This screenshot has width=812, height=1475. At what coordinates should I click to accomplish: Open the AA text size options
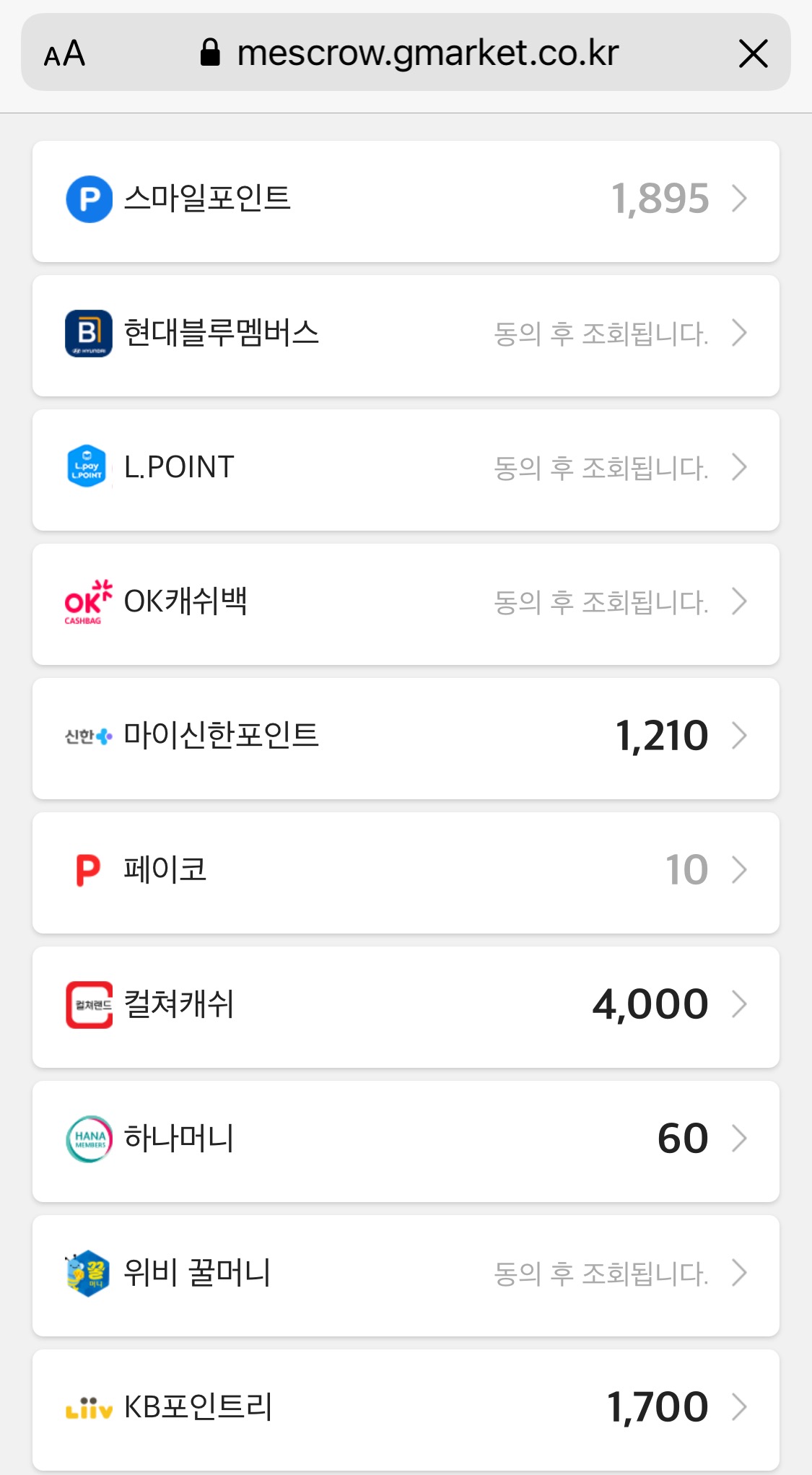coord(64,53)
